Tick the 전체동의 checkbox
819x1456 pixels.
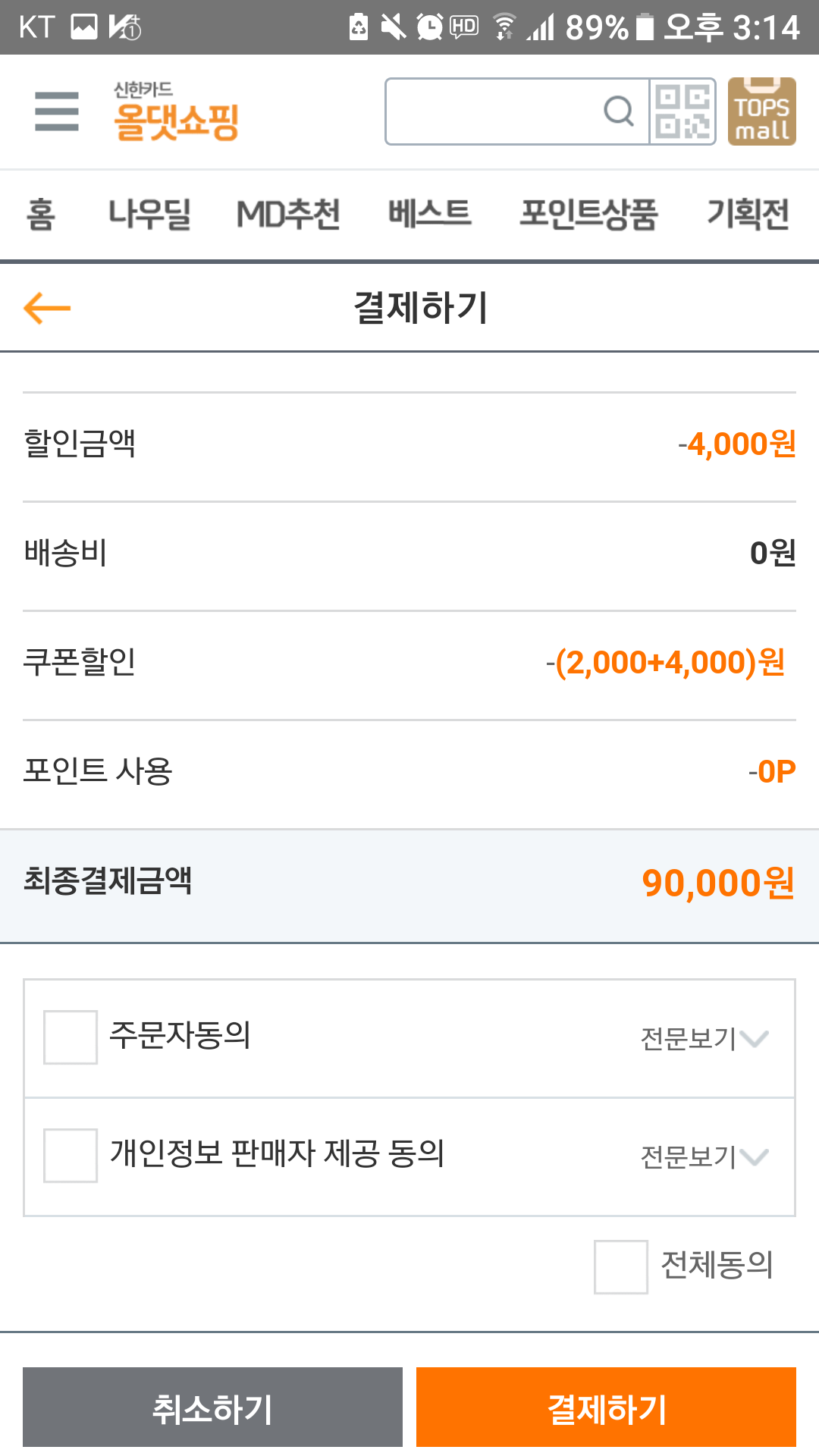click(x=620, y=1266)
